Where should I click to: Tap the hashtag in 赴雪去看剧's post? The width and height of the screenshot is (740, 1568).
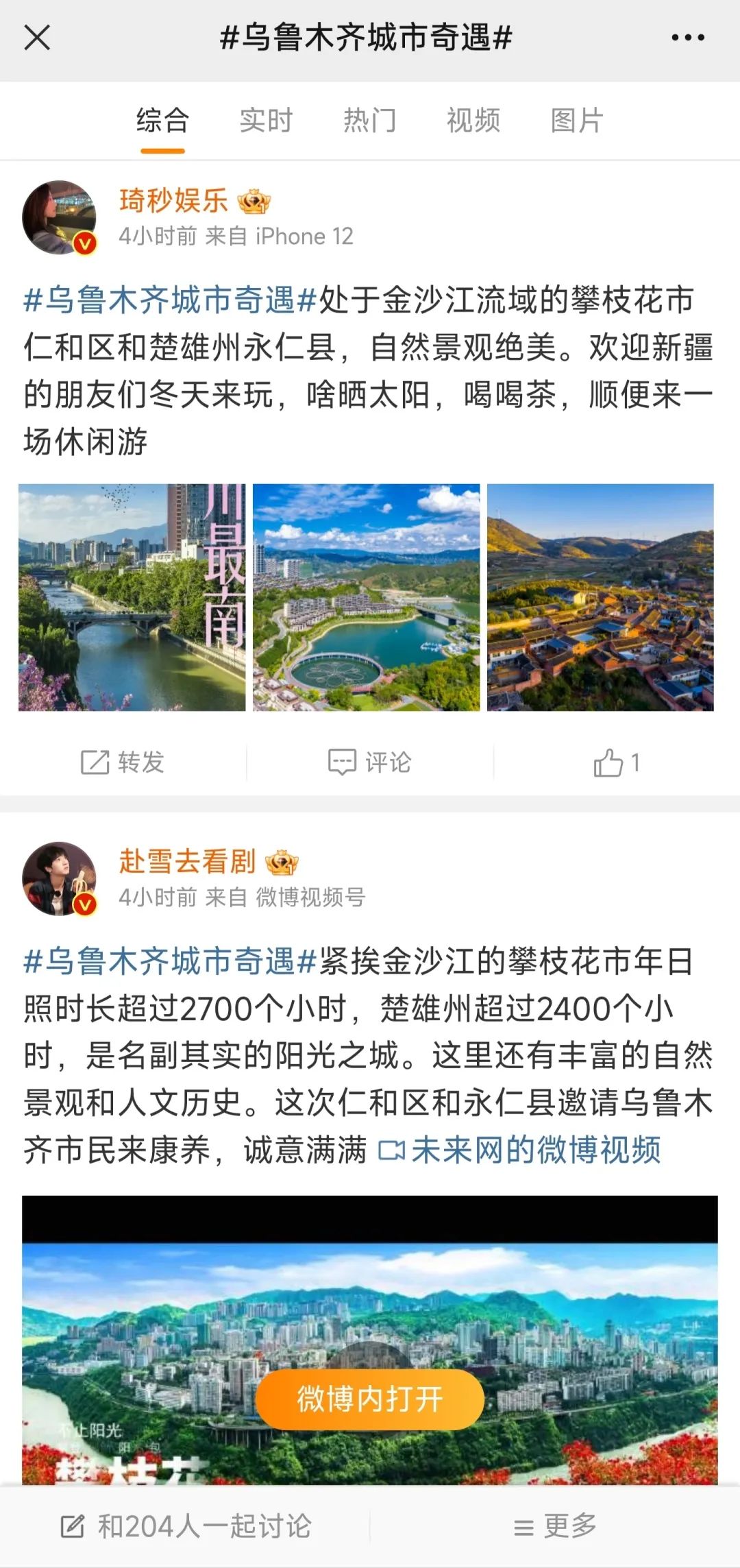[170, 961]
